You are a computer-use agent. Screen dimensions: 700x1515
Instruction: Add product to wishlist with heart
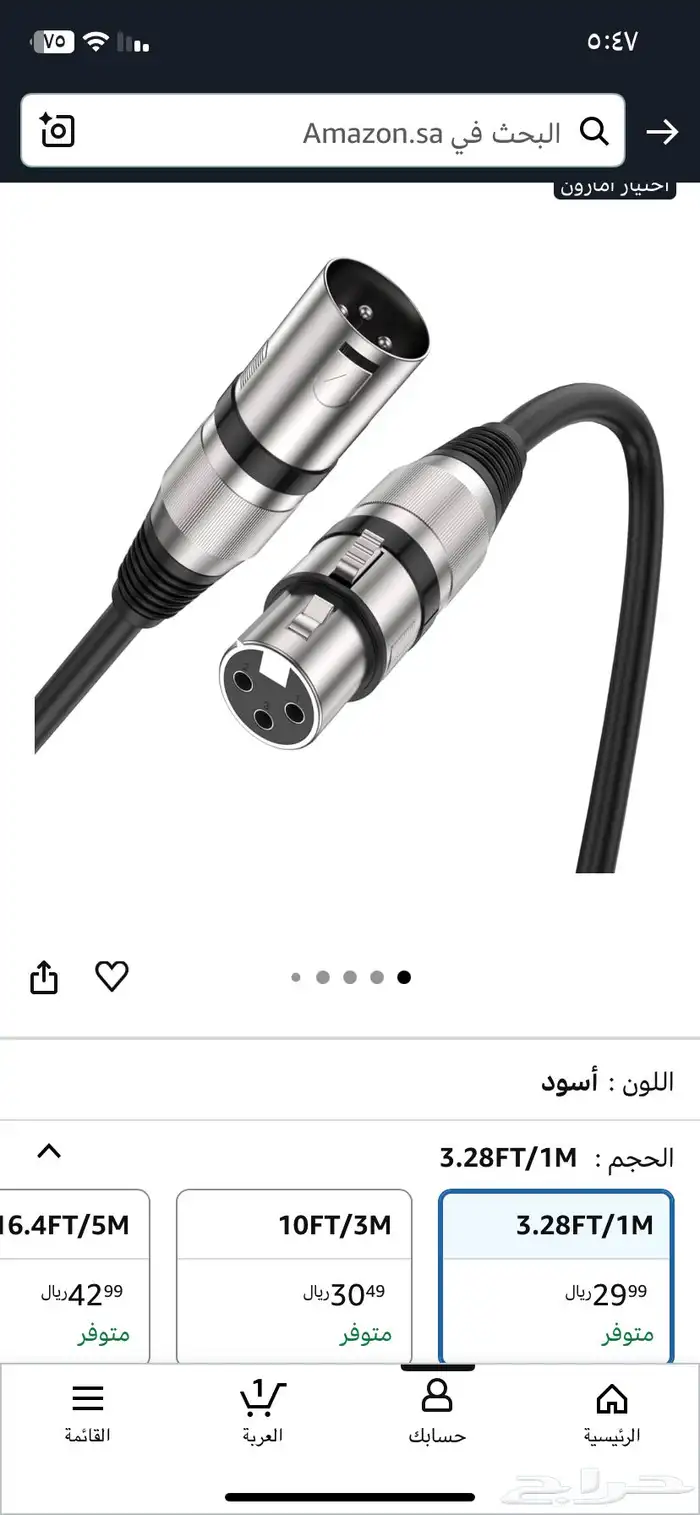[112, 976]
